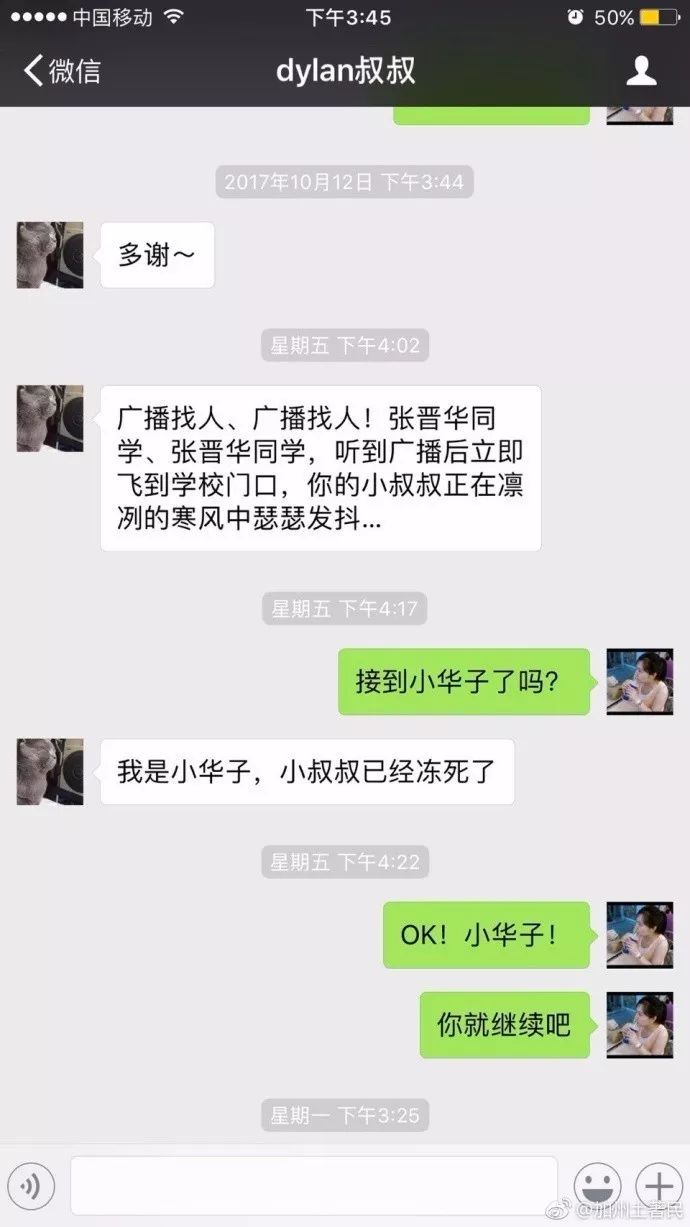Open chat info via the profile icon
Viewport: 690px width, 1227px height.
(641, 70)
